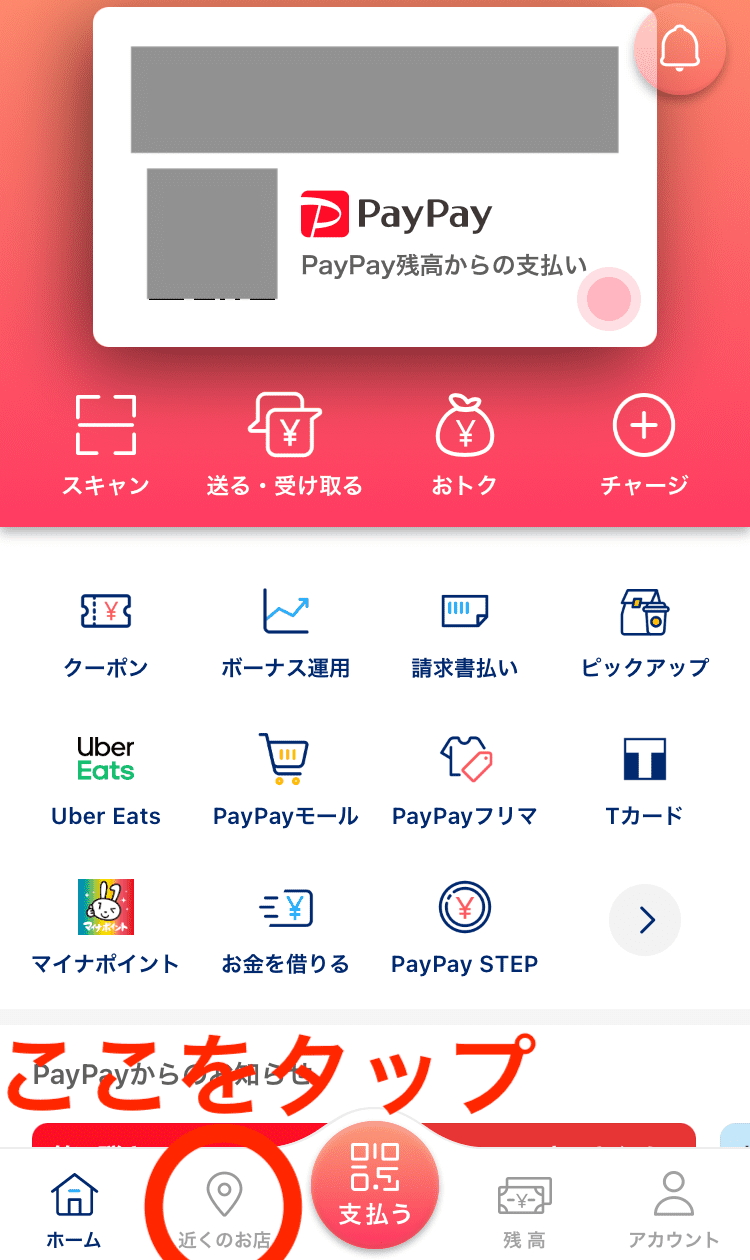Open クーポン
Image resolution: width=750 pixels, height=1260 pixels.
106,632
